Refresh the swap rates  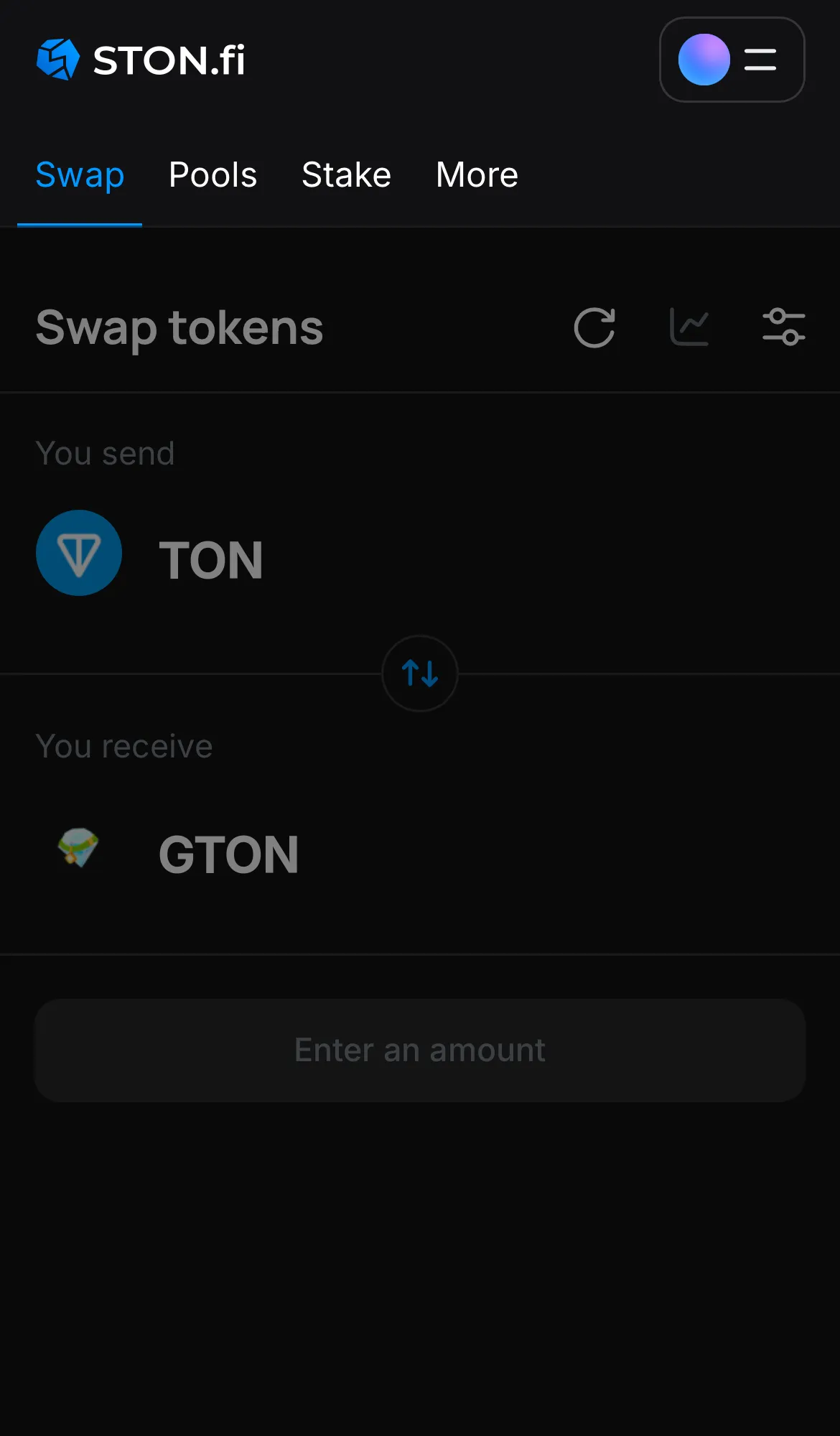pyautogui.click(x=594, y=327)
